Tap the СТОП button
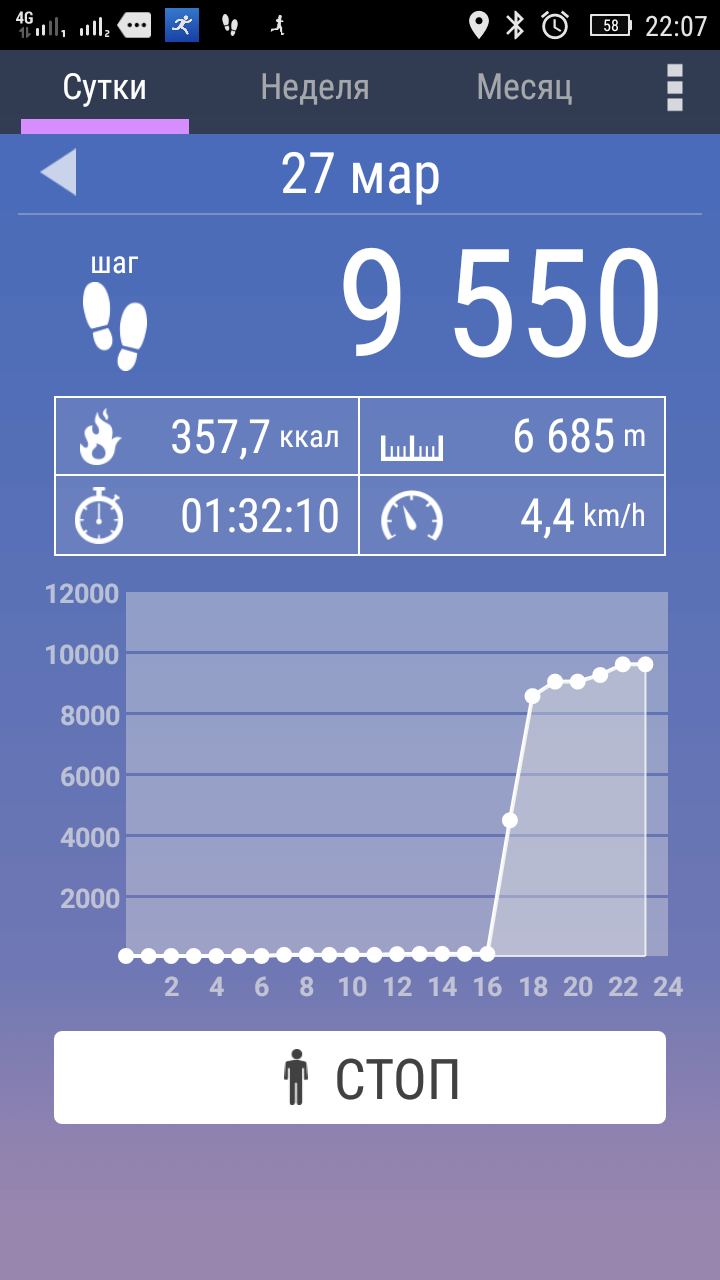The image size is (720, 1280). (360, 1078)
